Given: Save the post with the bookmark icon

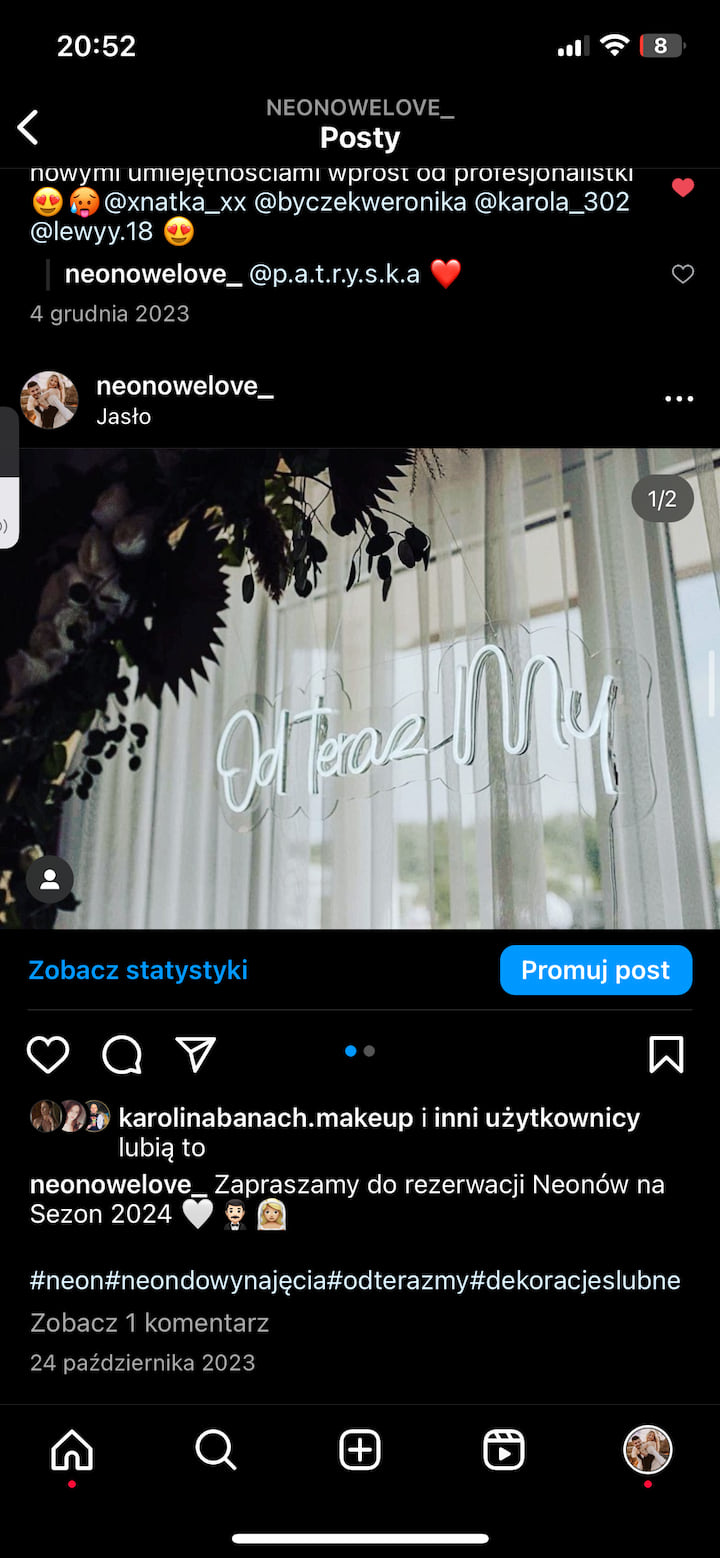Looking at the screenshot, I should tap(666, 1055).
